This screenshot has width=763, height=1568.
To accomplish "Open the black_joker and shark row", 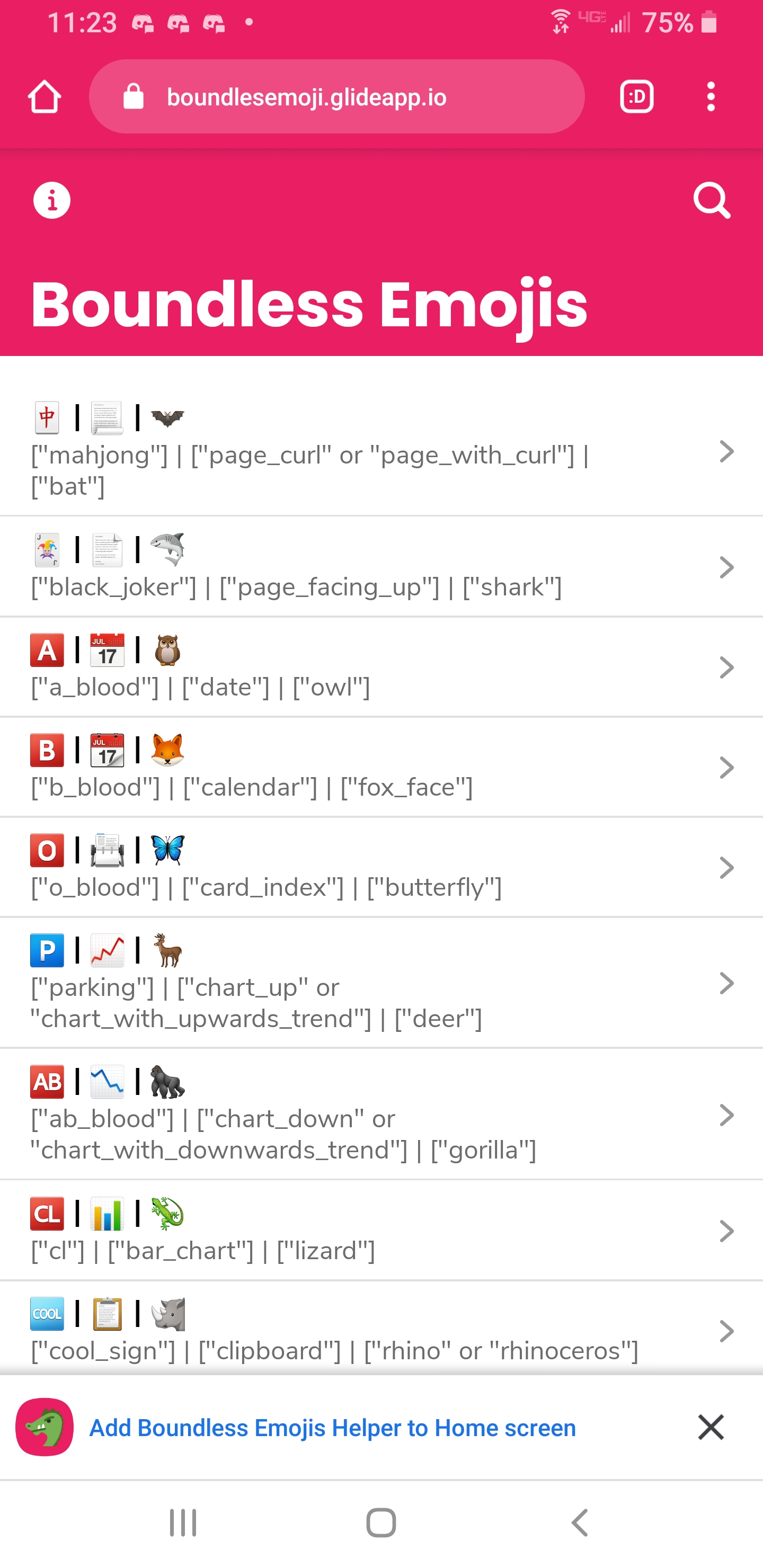I will pos(381,567).
